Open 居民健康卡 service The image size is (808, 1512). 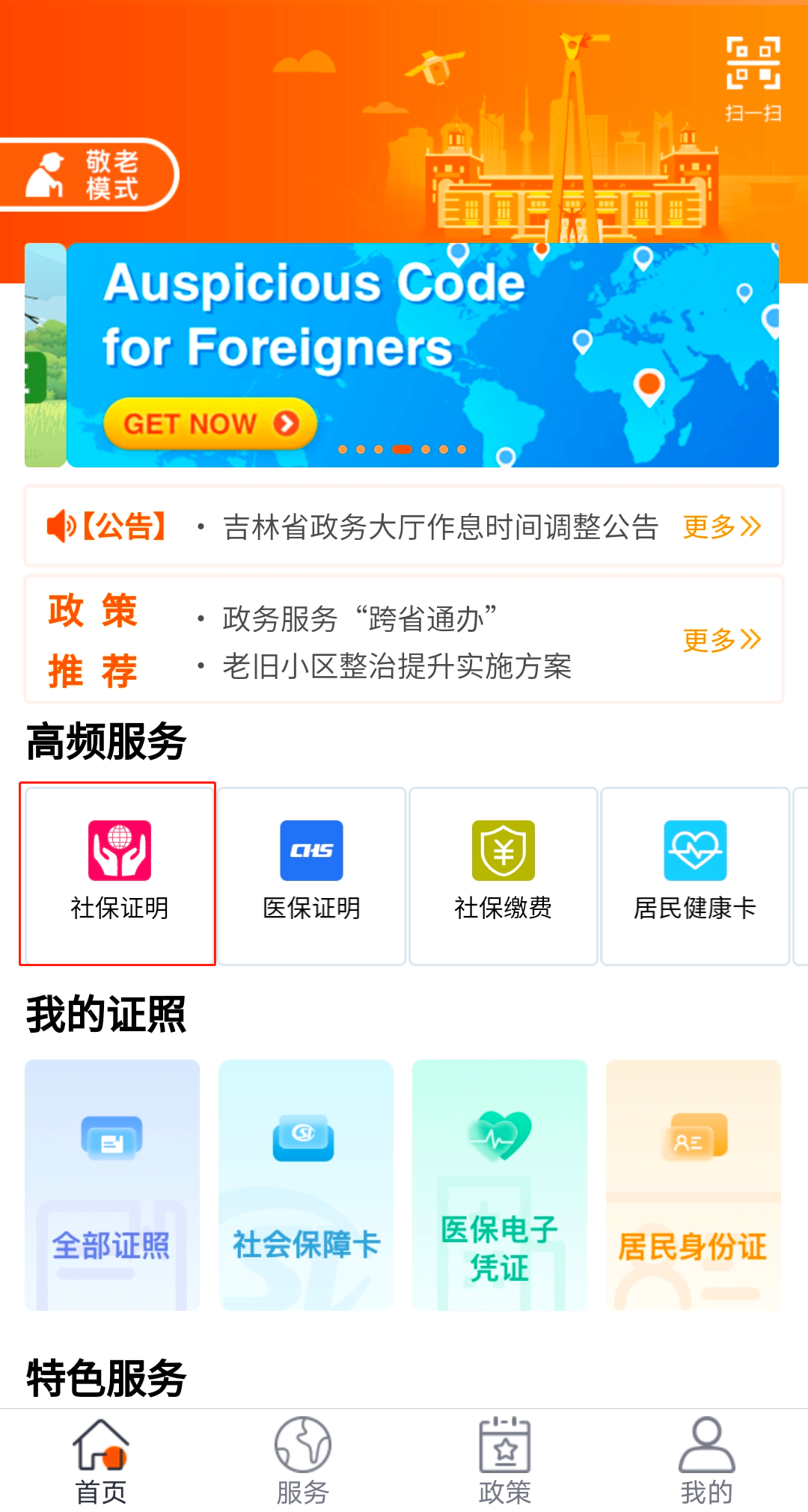coord(694,873)
